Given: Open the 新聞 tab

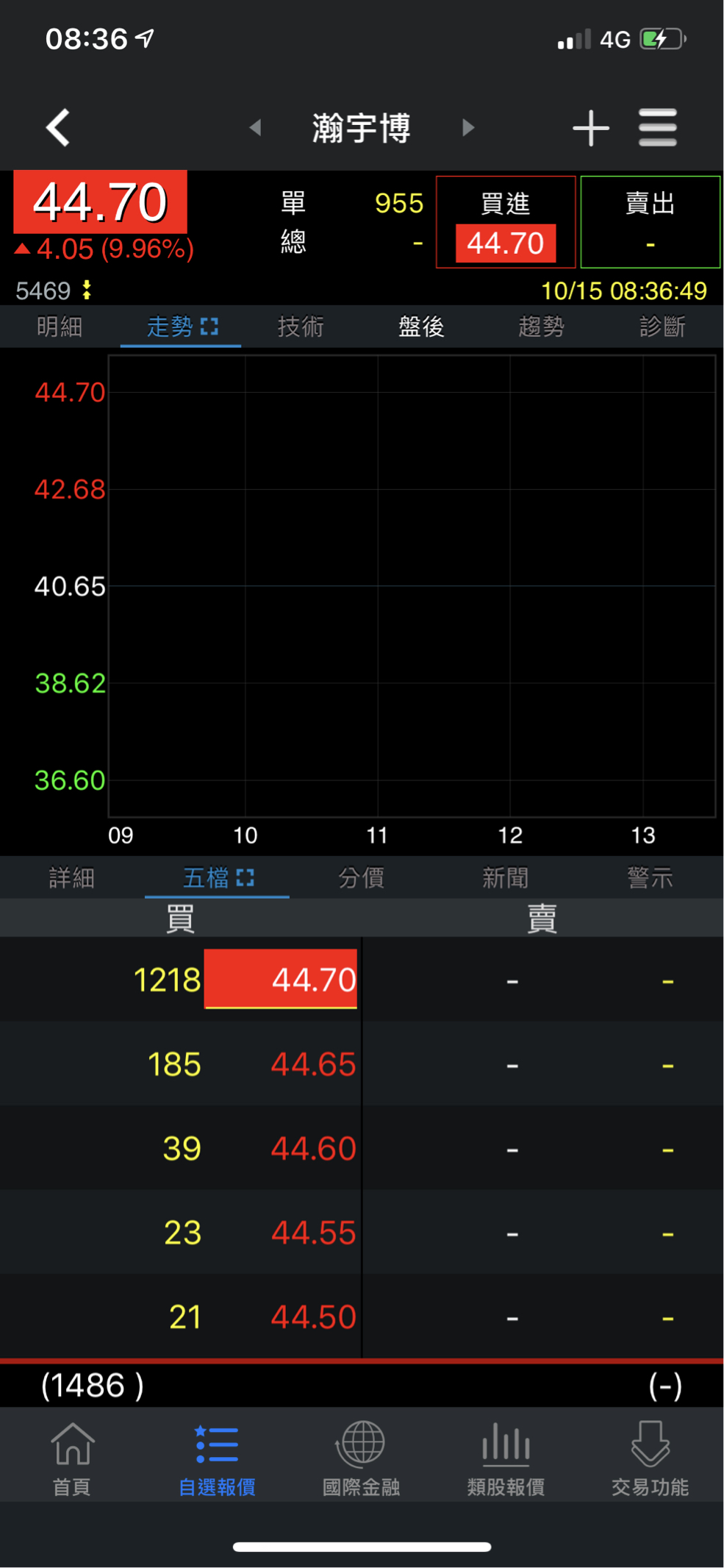Looking at the screenshot, I should [505, 877].
